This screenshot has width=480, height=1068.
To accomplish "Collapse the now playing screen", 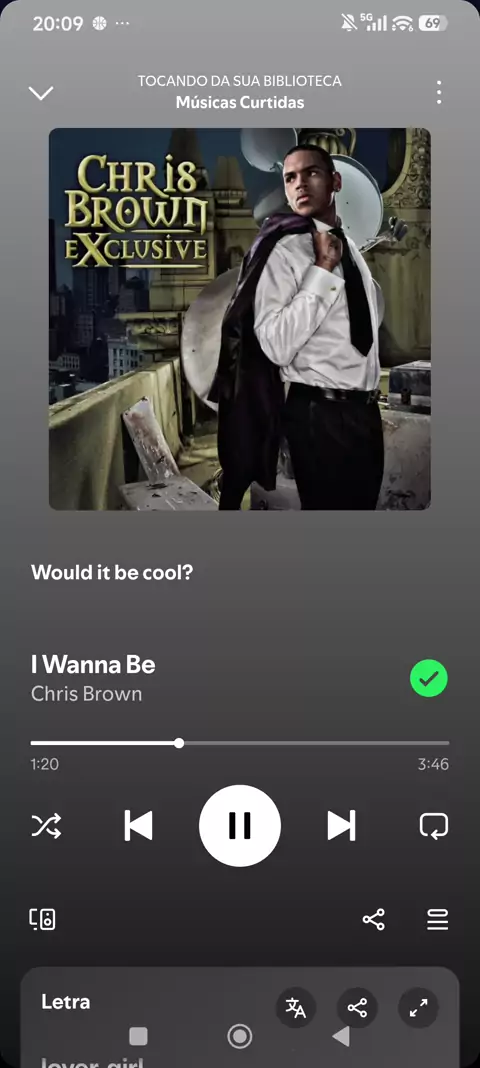I will point(41,93).
